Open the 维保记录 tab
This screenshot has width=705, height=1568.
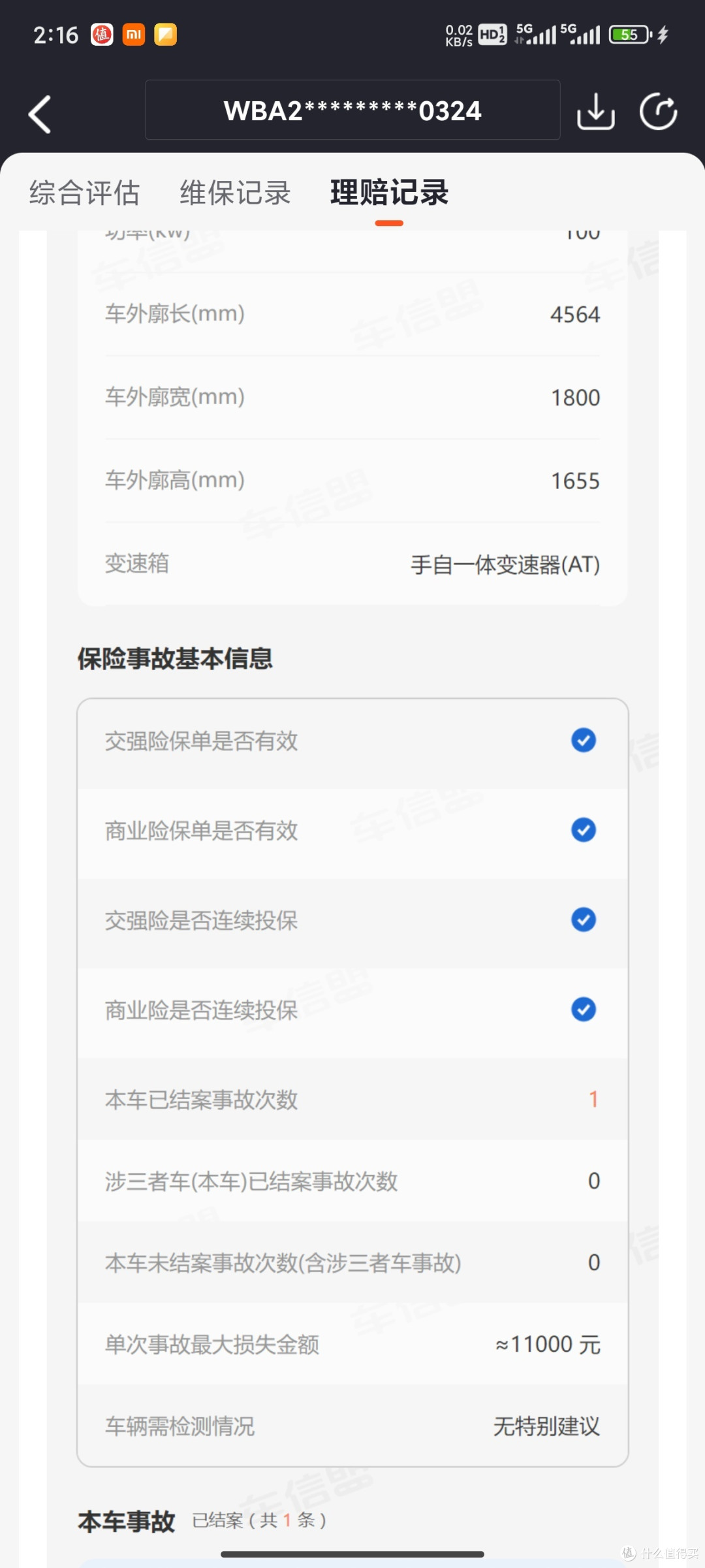[235, 193]
